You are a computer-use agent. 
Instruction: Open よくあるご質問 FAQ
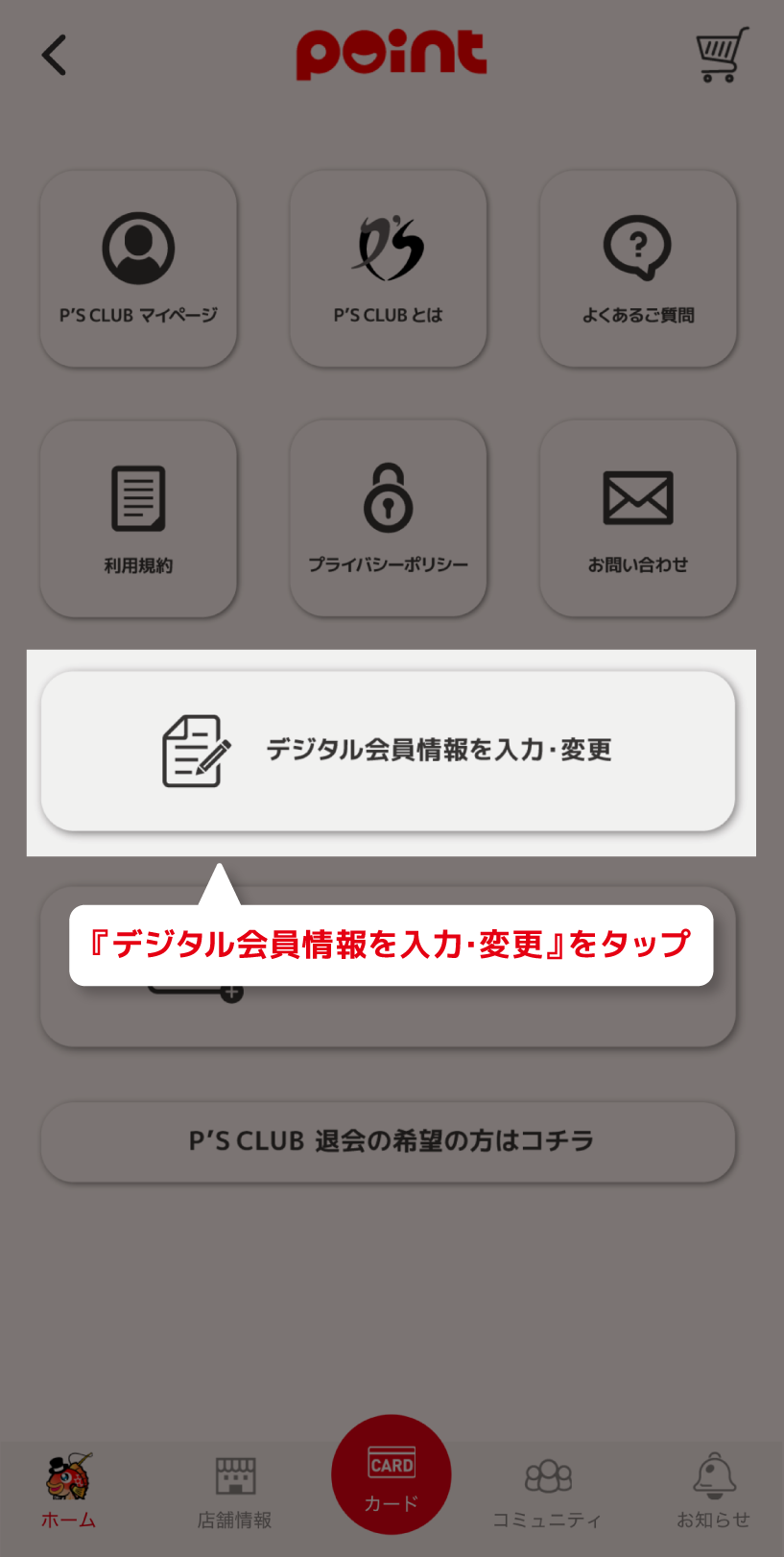[638, 269]
